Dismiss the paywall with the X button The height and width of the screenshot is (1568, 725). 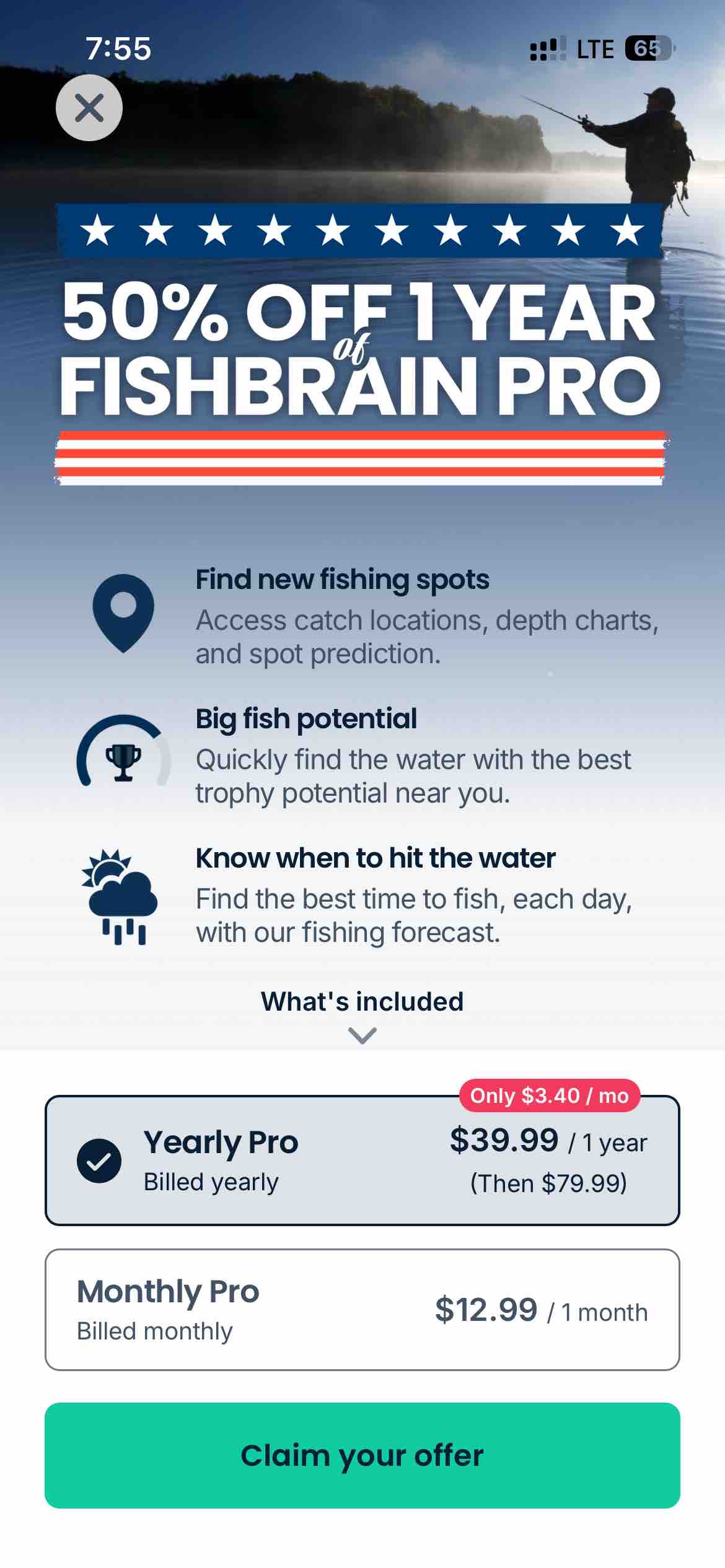89,107
